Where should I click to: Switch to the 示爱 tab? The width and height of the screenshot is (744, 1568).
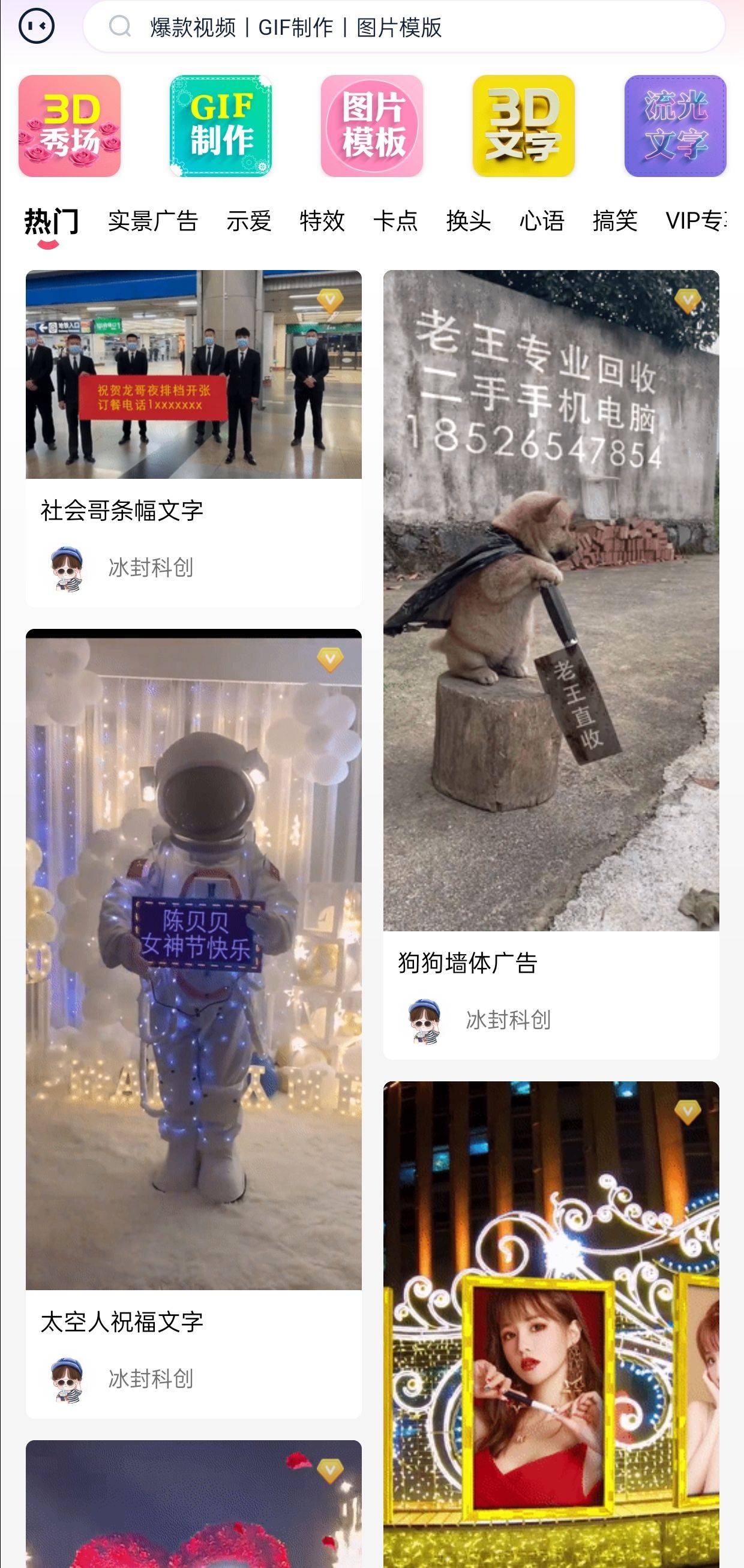coord(248,221)
